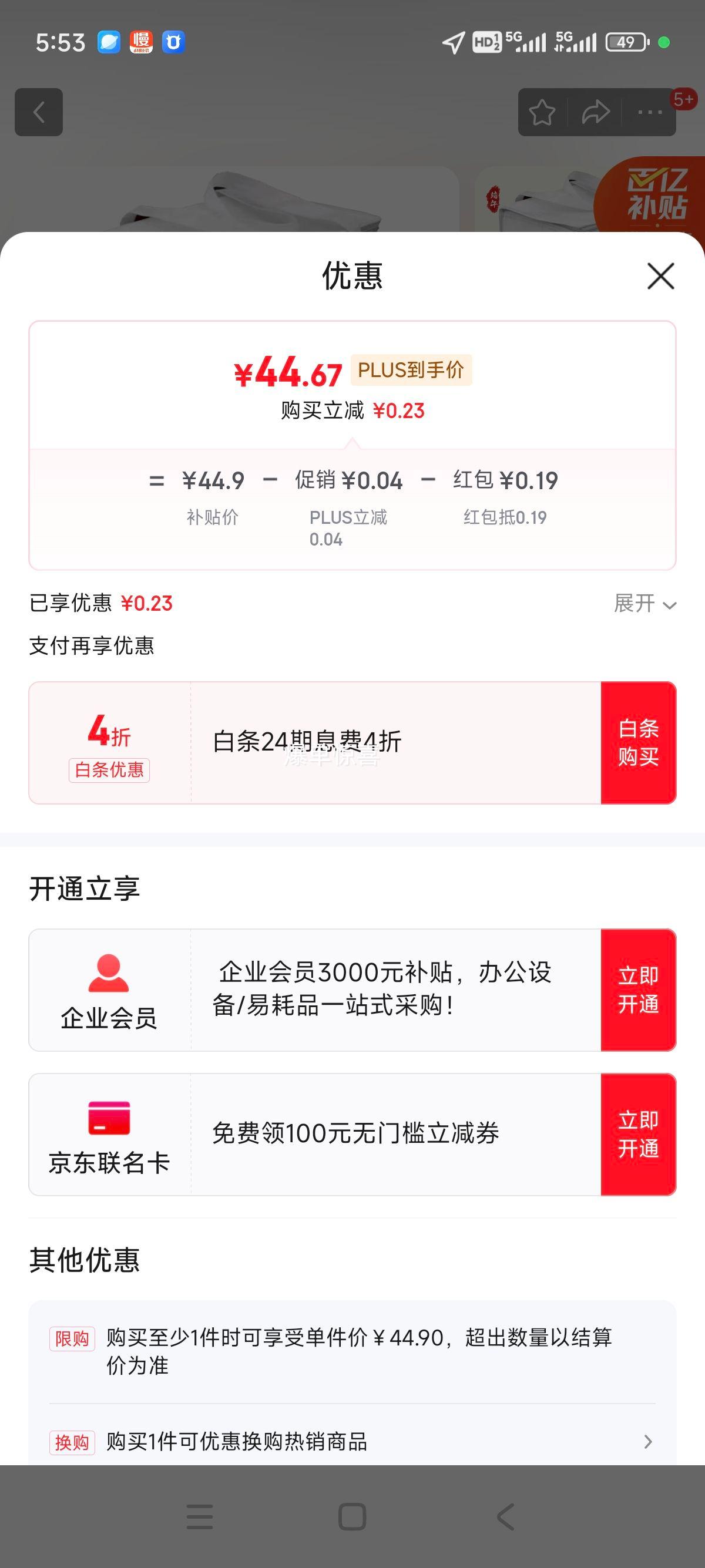The width and height of the screenshot is (705, 1568).
Task: Activate 京东联名卡 with 立即开通
Action: tap(638, 1135)
